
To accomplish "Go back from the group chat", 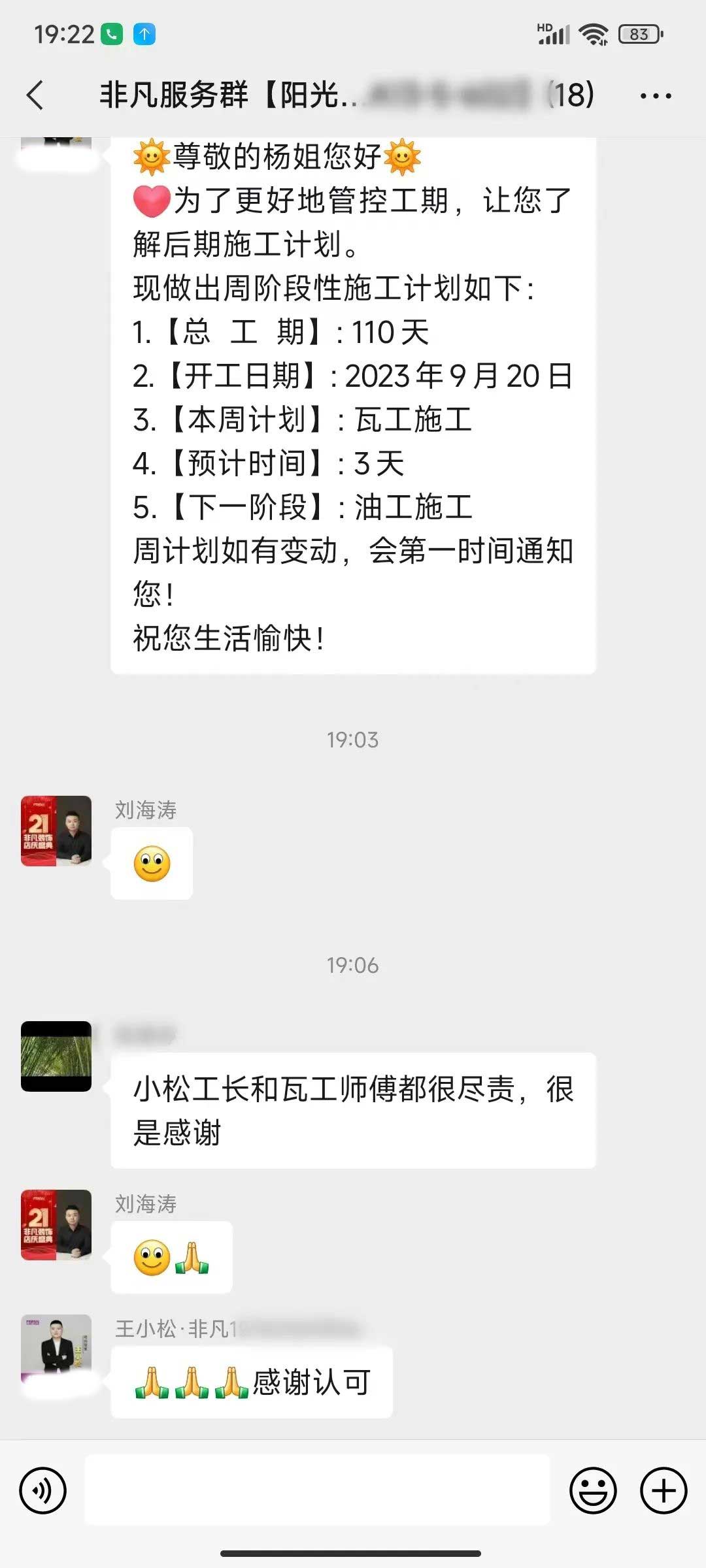I will click(35, 95).
